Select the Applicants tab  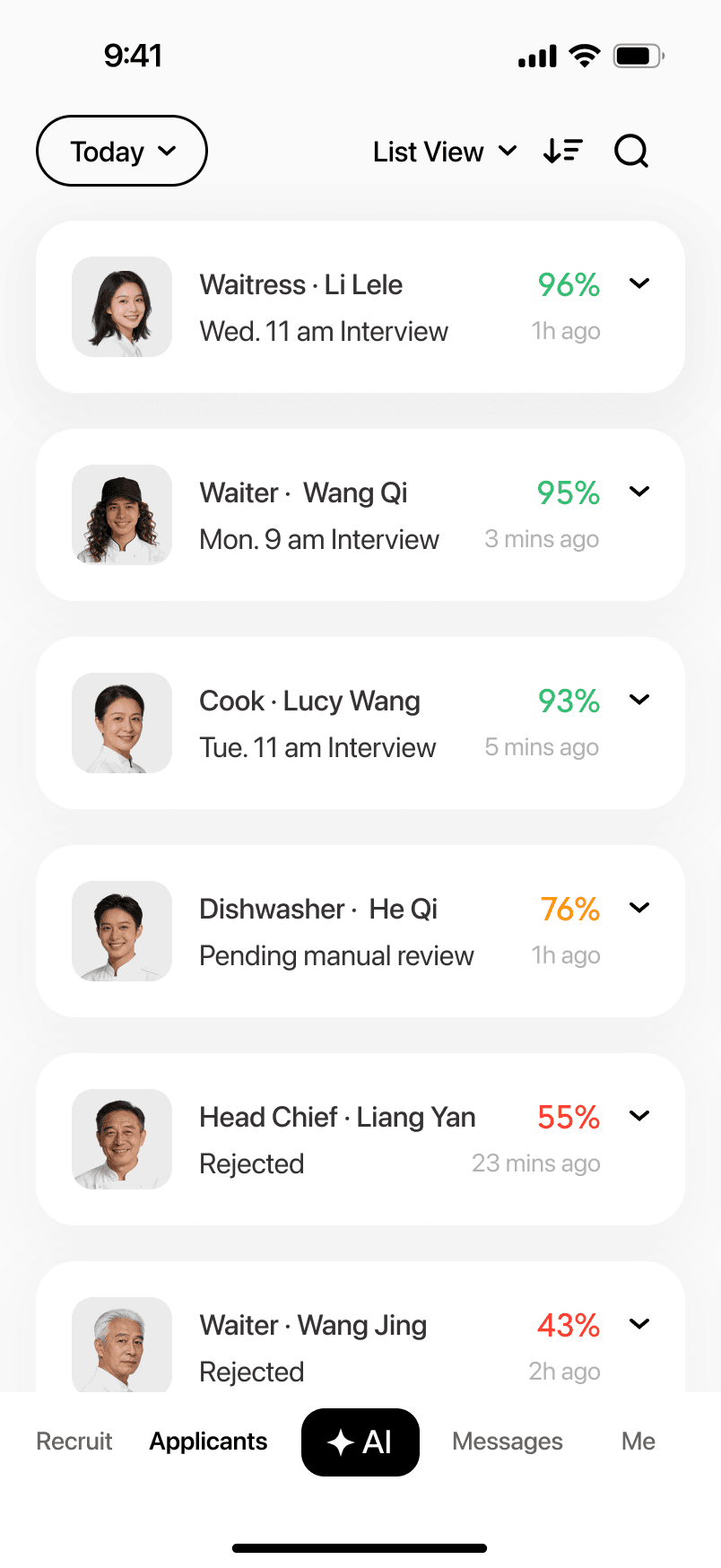click(208, 1441)
